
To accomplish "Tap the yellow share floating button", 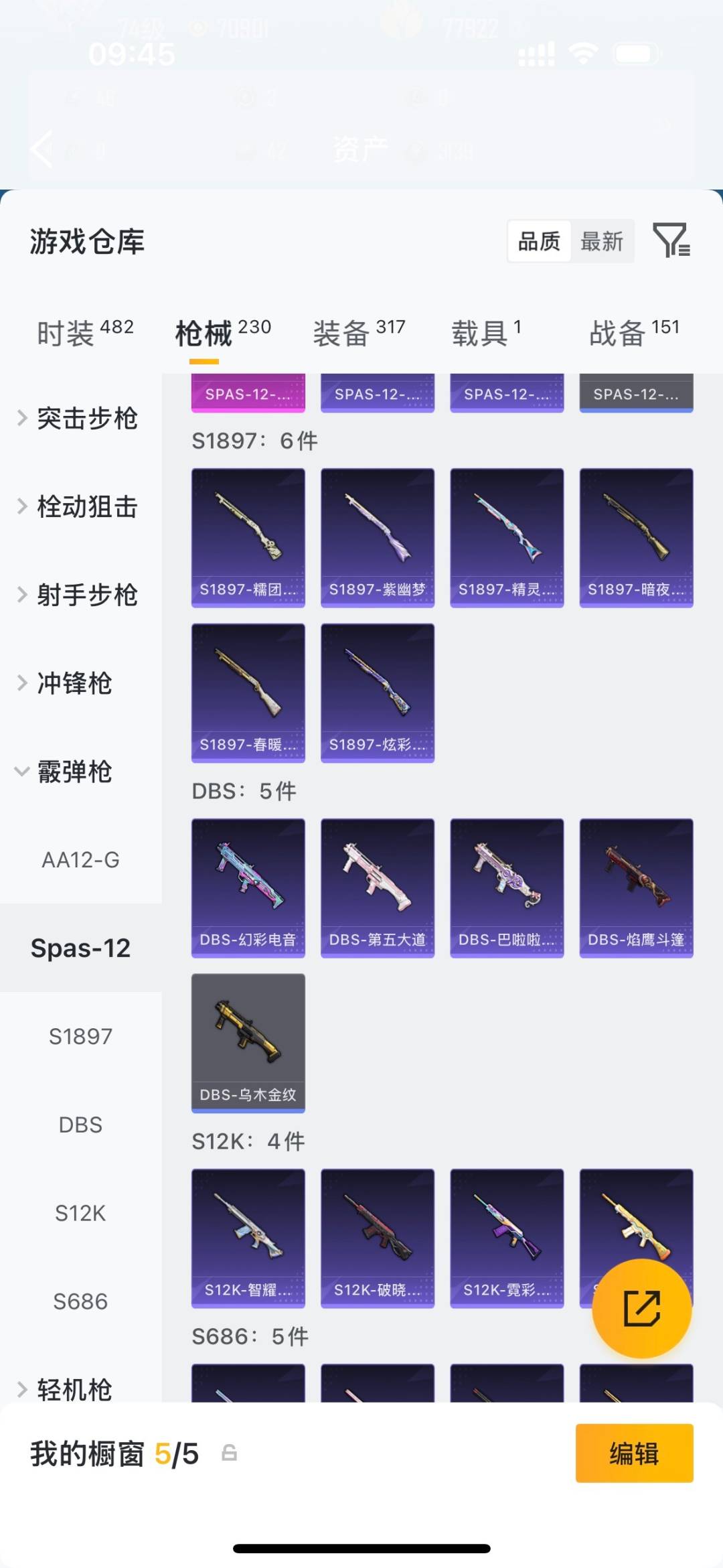I will (x=641, y=1307).
